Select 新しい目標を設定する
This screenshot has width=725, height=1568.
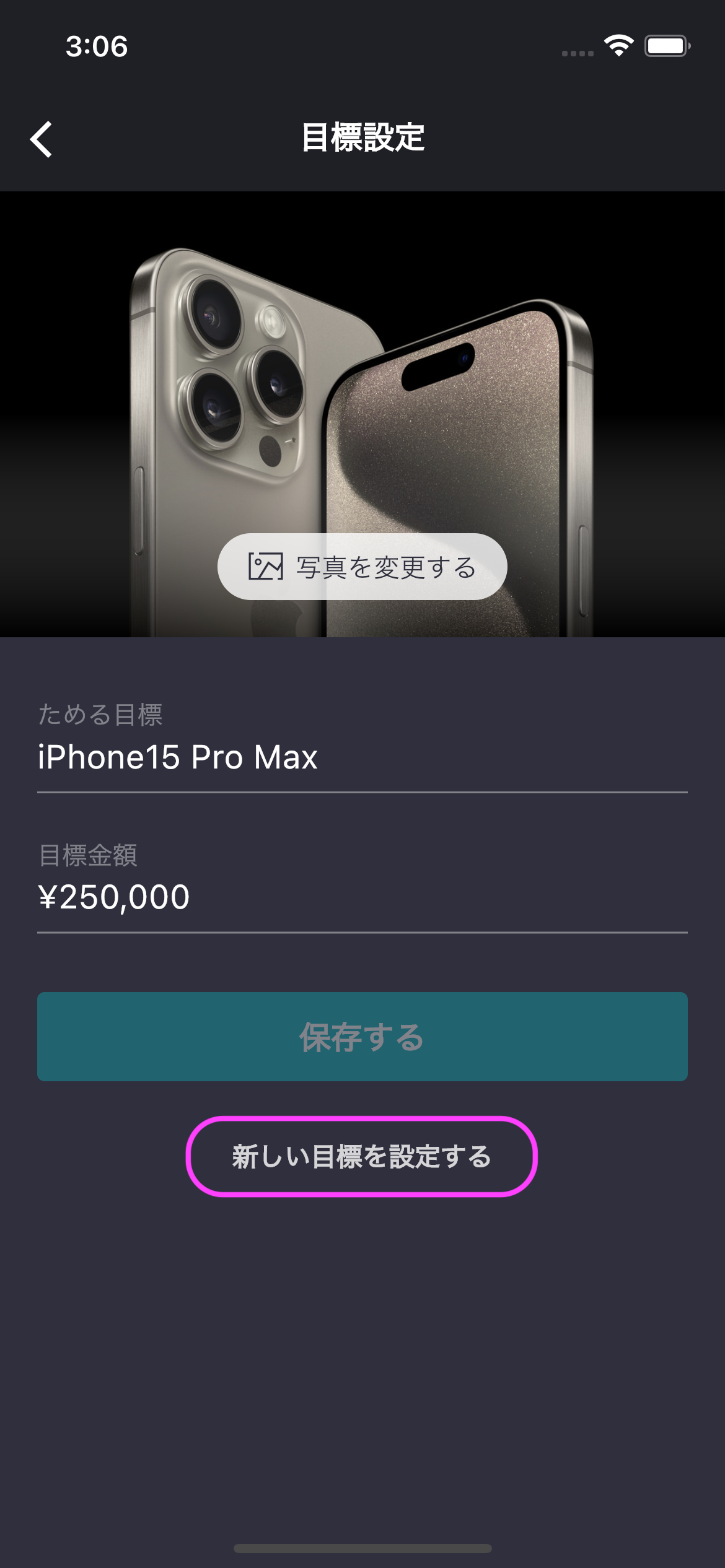point(362,1157)
